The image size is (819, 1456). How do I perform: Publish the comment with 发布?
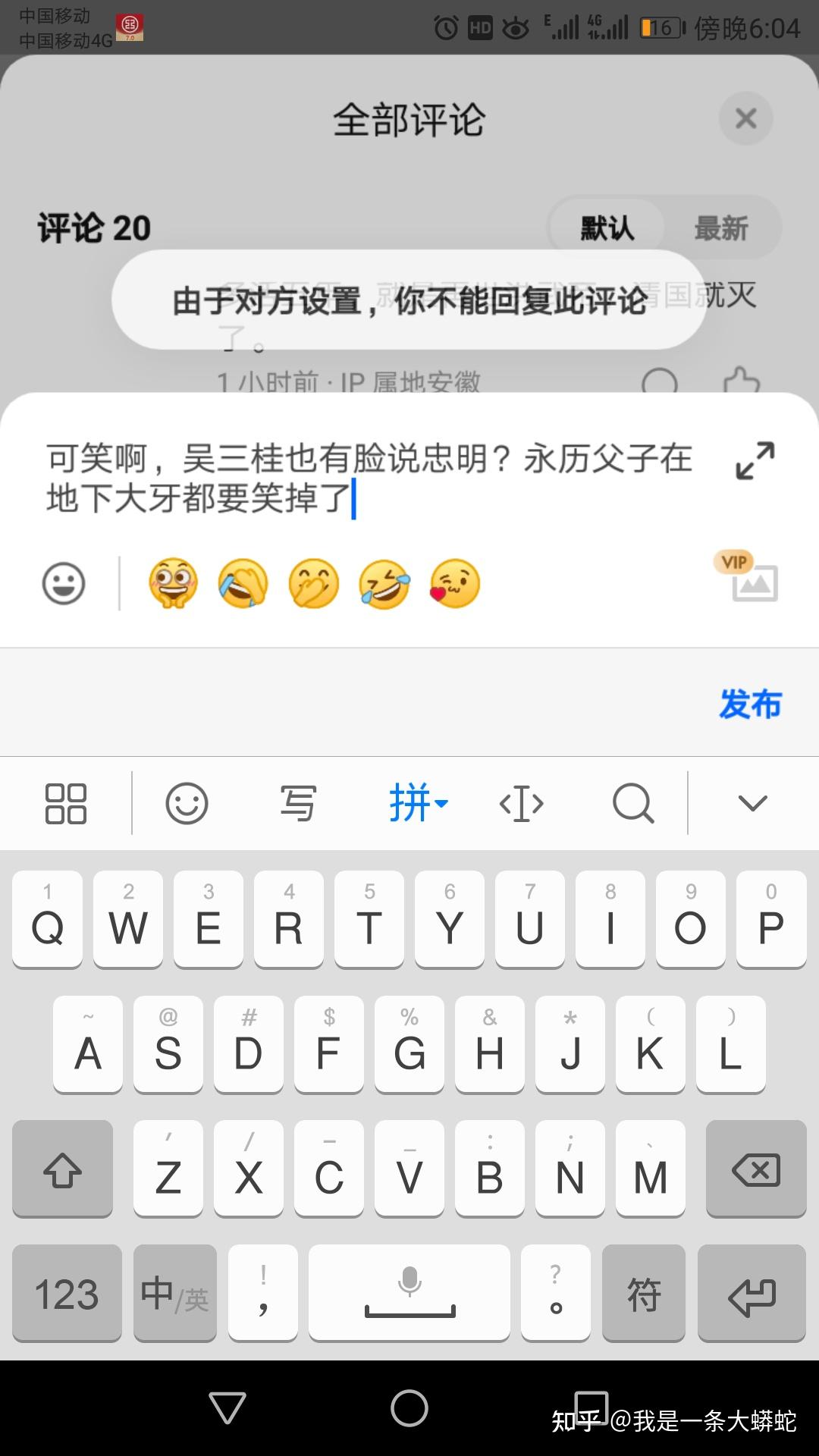tap(750, 704)
